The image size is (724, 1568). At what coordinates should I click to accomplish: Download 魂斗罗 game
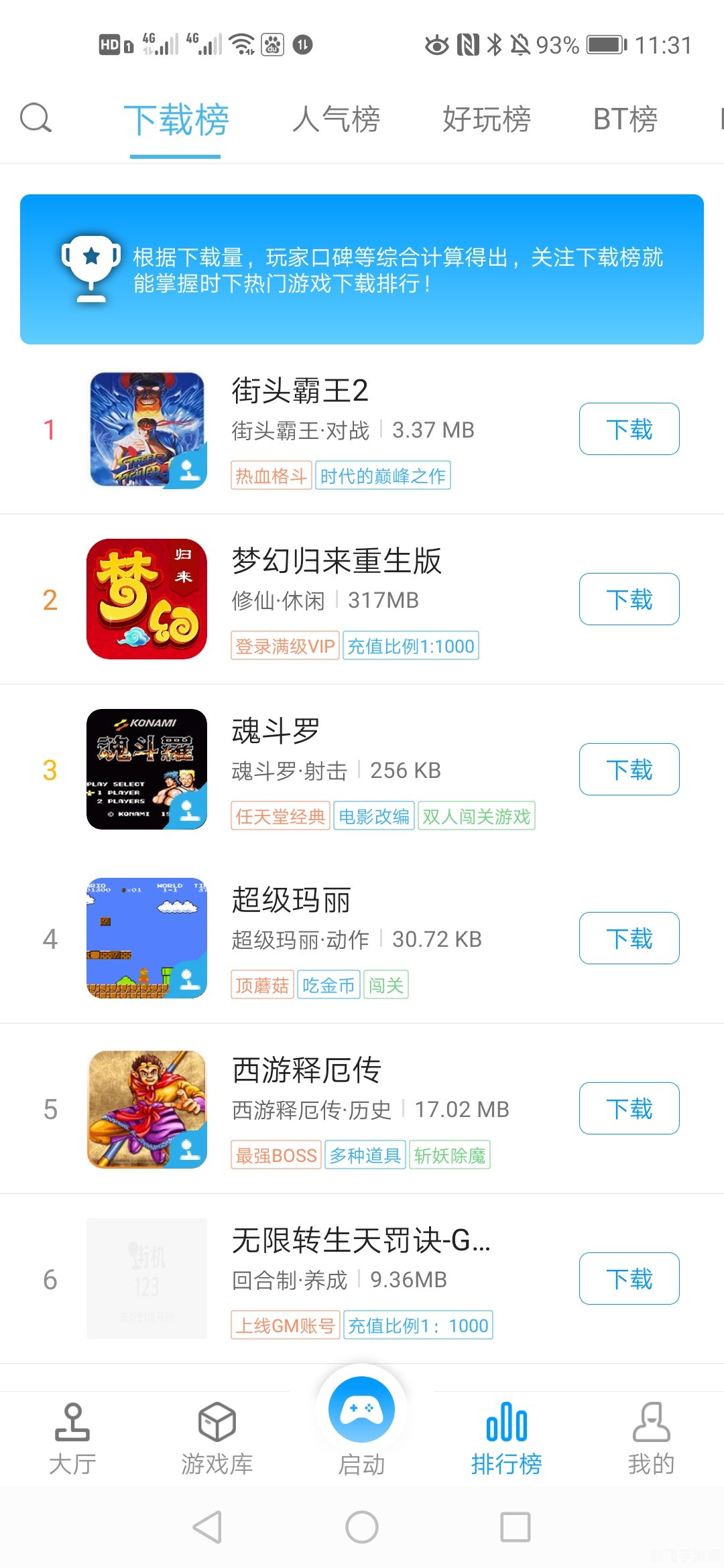(629, 770)
